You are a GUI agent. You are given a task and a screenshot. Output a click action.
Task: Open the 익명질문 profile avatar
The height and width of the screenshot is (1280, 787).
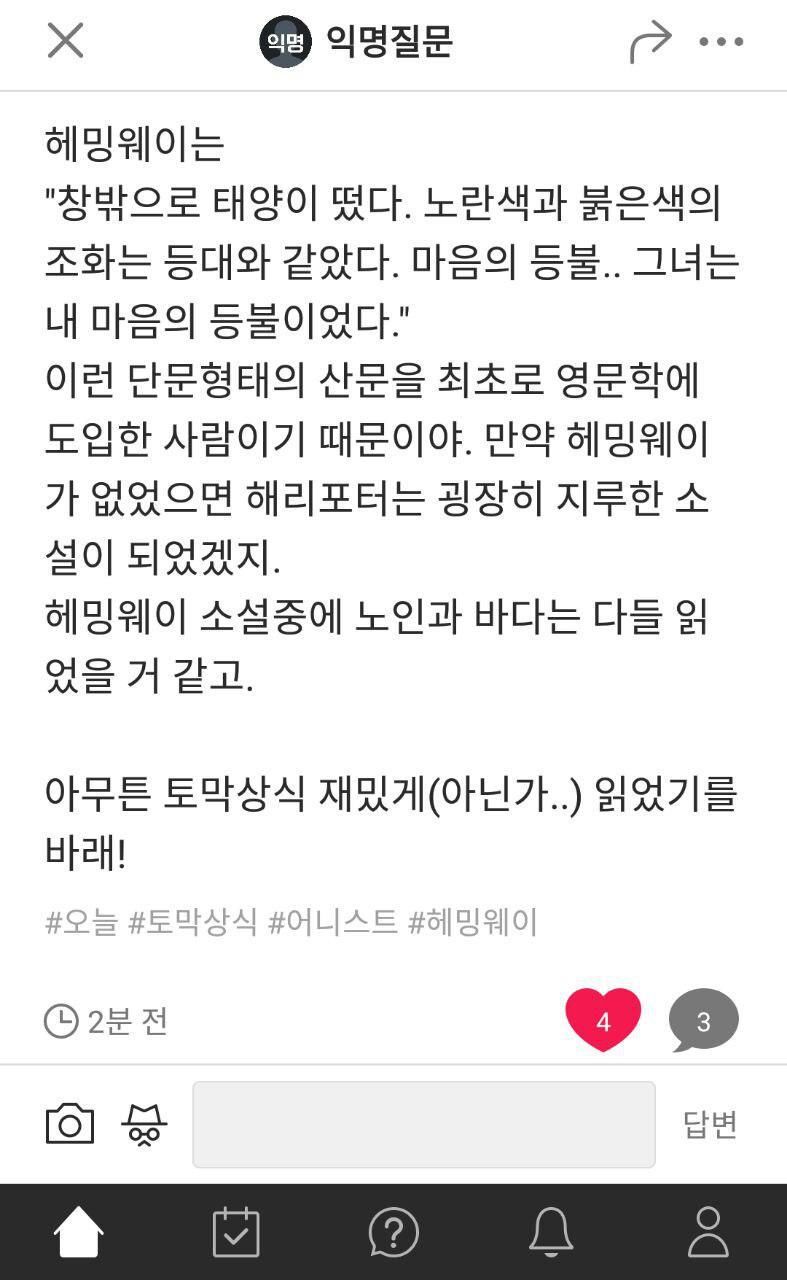pyautogui.click(x=285, y=42)
